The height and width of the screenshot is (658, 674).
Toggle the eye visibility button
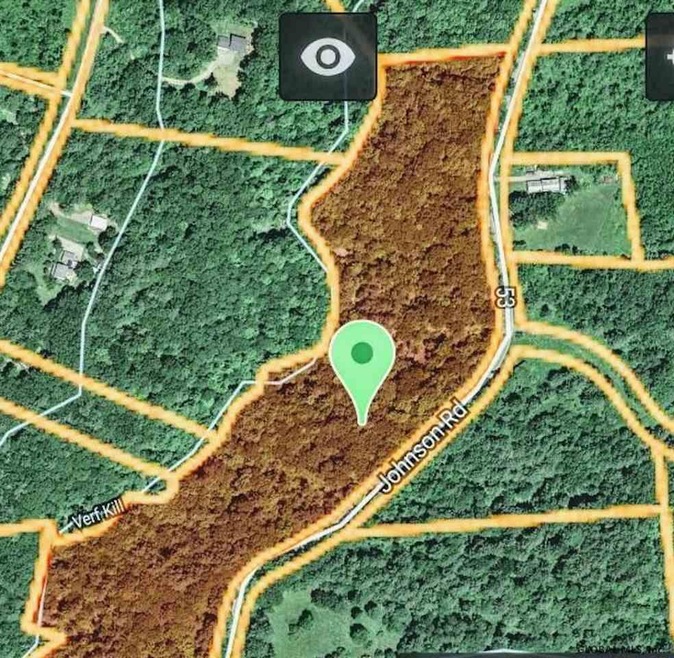pyautogui.click(x=327, y=56)
